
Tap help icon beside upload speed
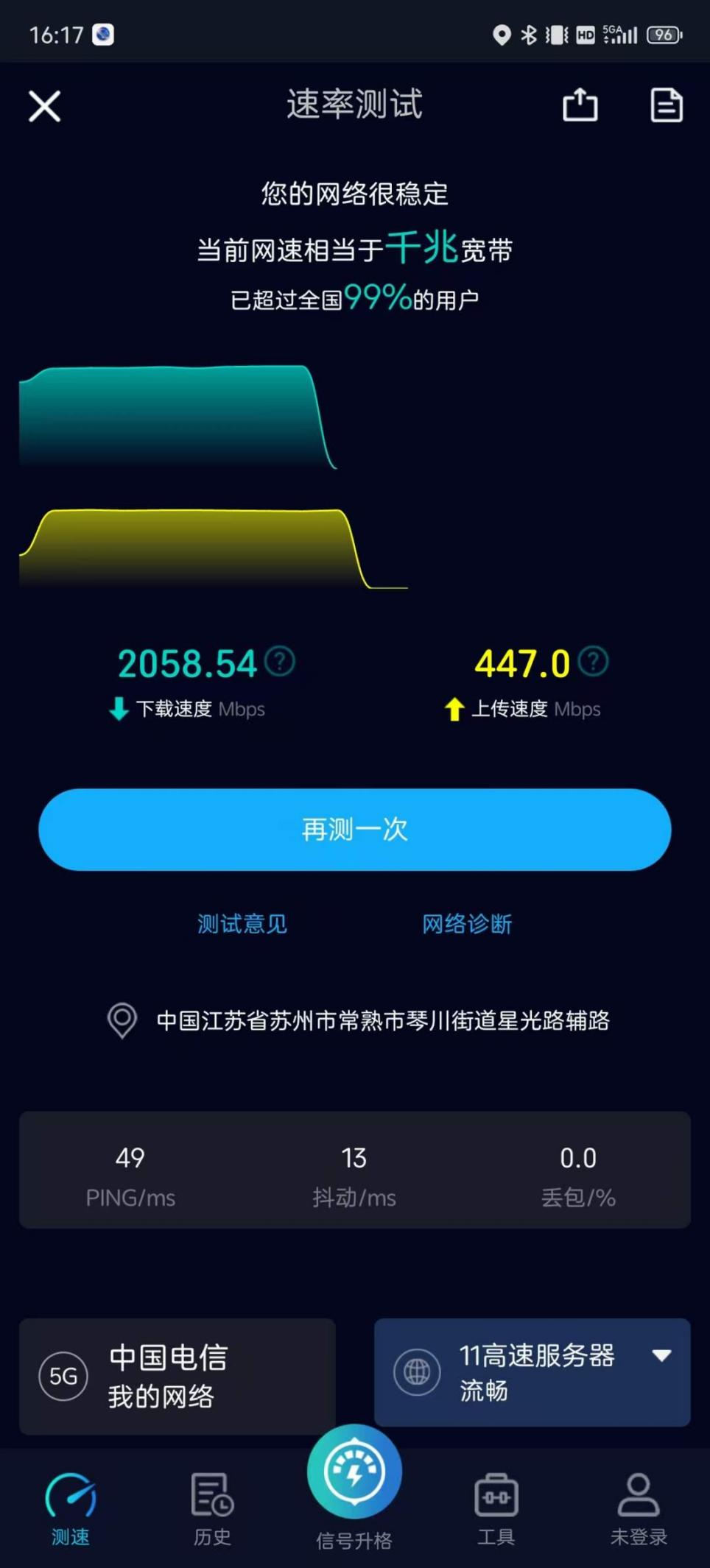[x=593, y=661]
